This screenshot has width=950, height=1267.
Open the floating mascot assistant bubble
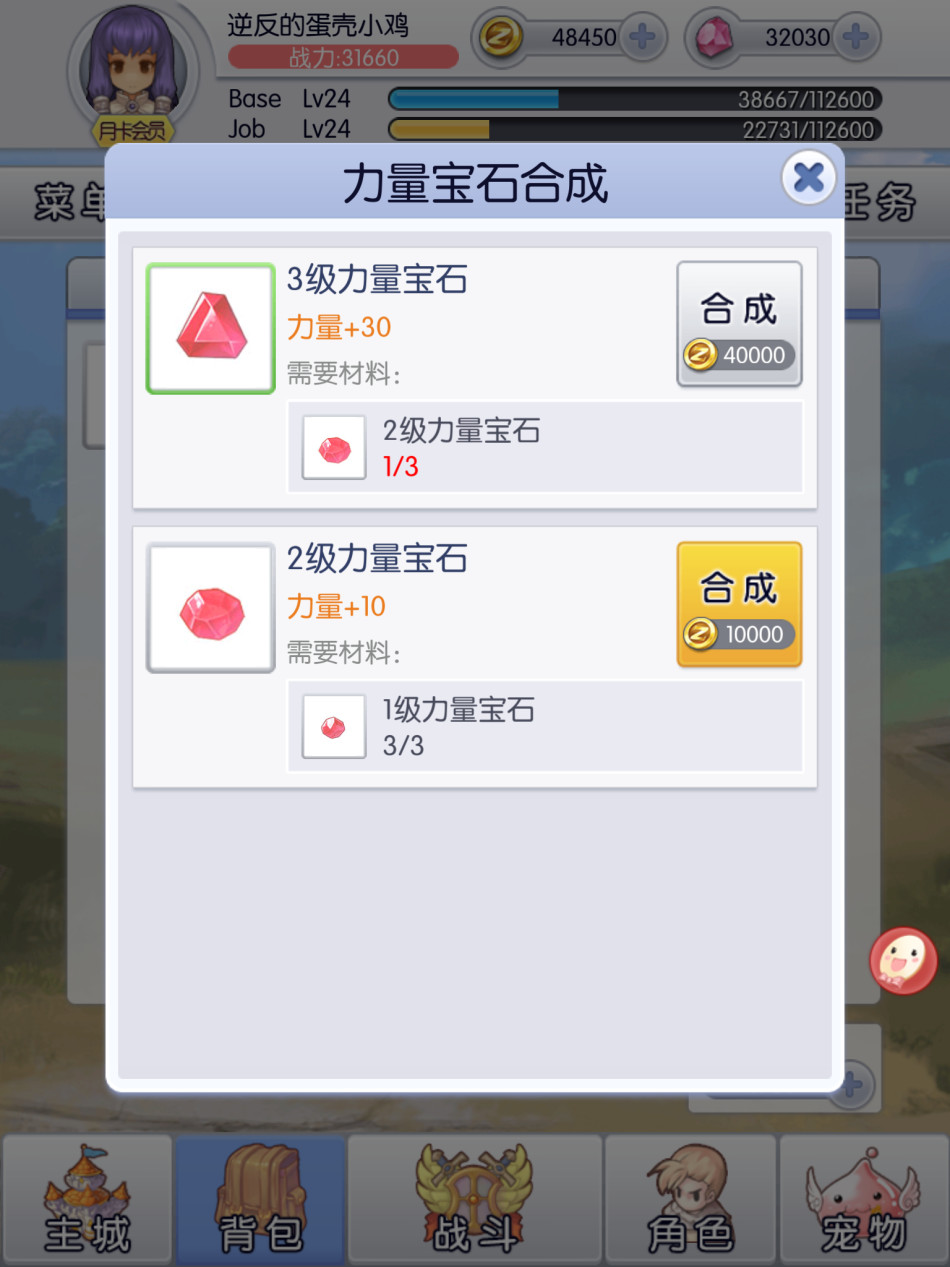coord(903,961)
